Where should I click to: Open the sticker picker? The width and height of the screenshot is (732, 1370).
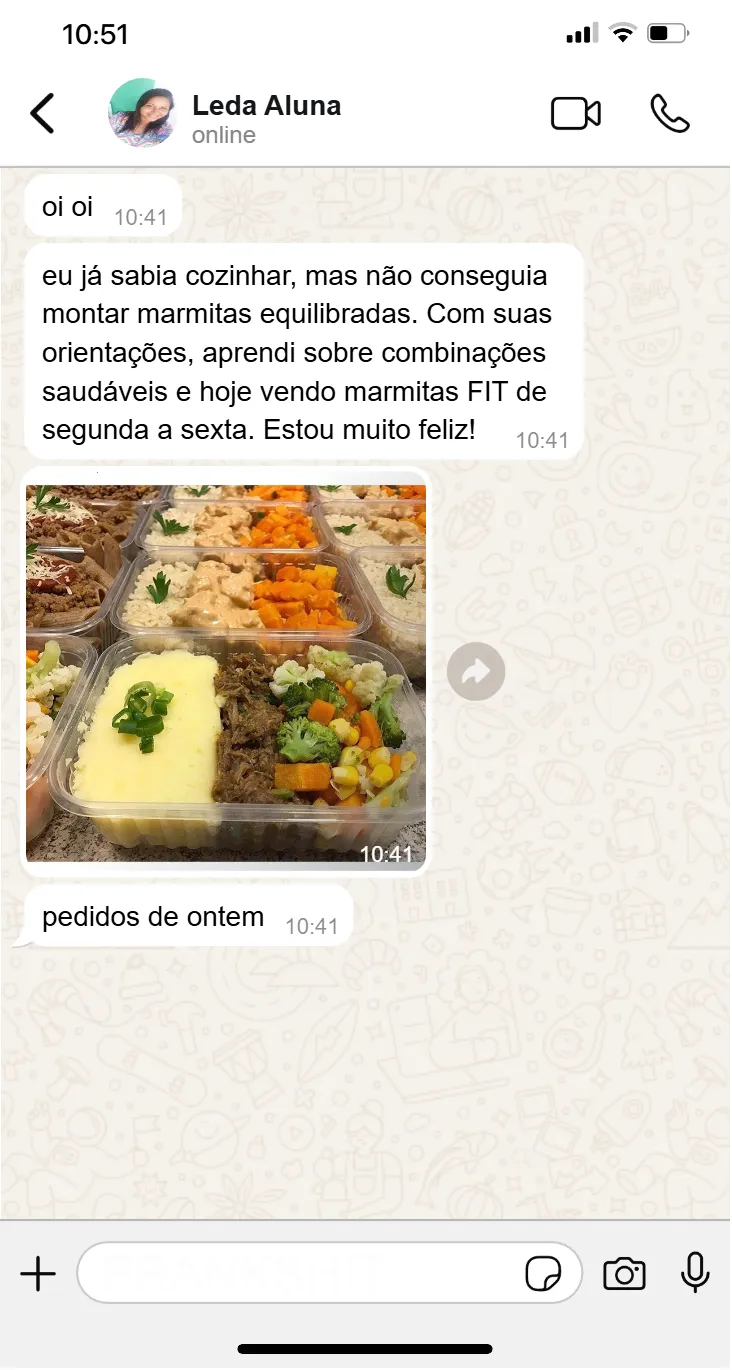pyautogui.click(x=543, y=1274)
